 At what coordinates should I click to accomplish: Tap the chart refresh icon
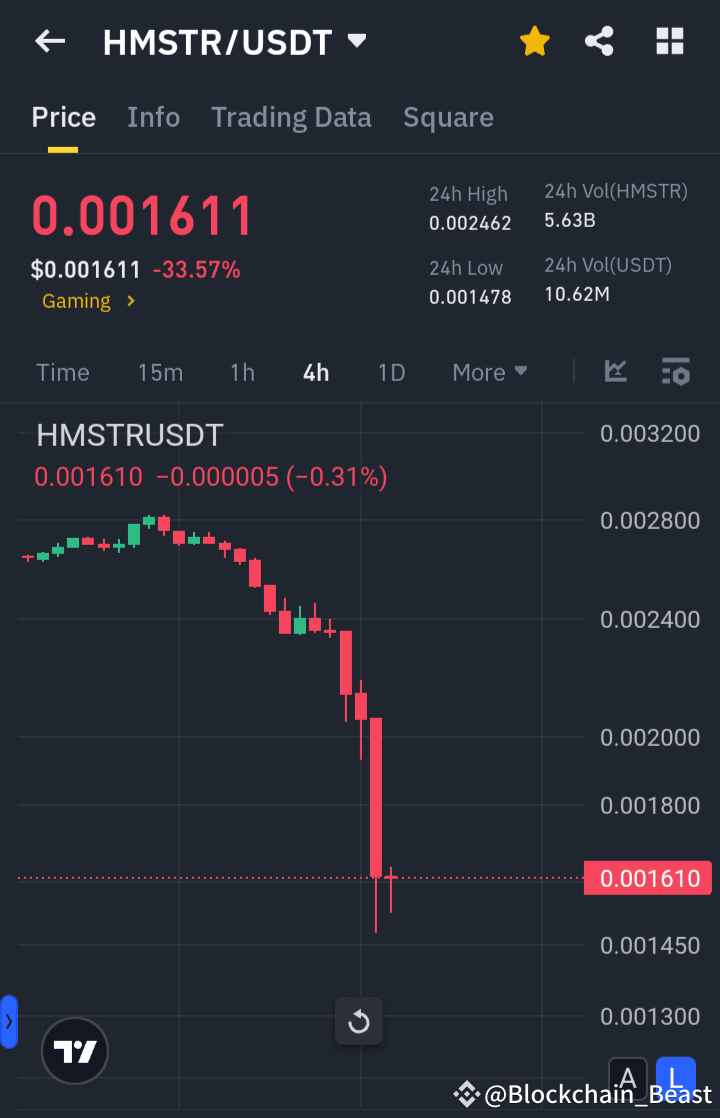coord(358,1021)
